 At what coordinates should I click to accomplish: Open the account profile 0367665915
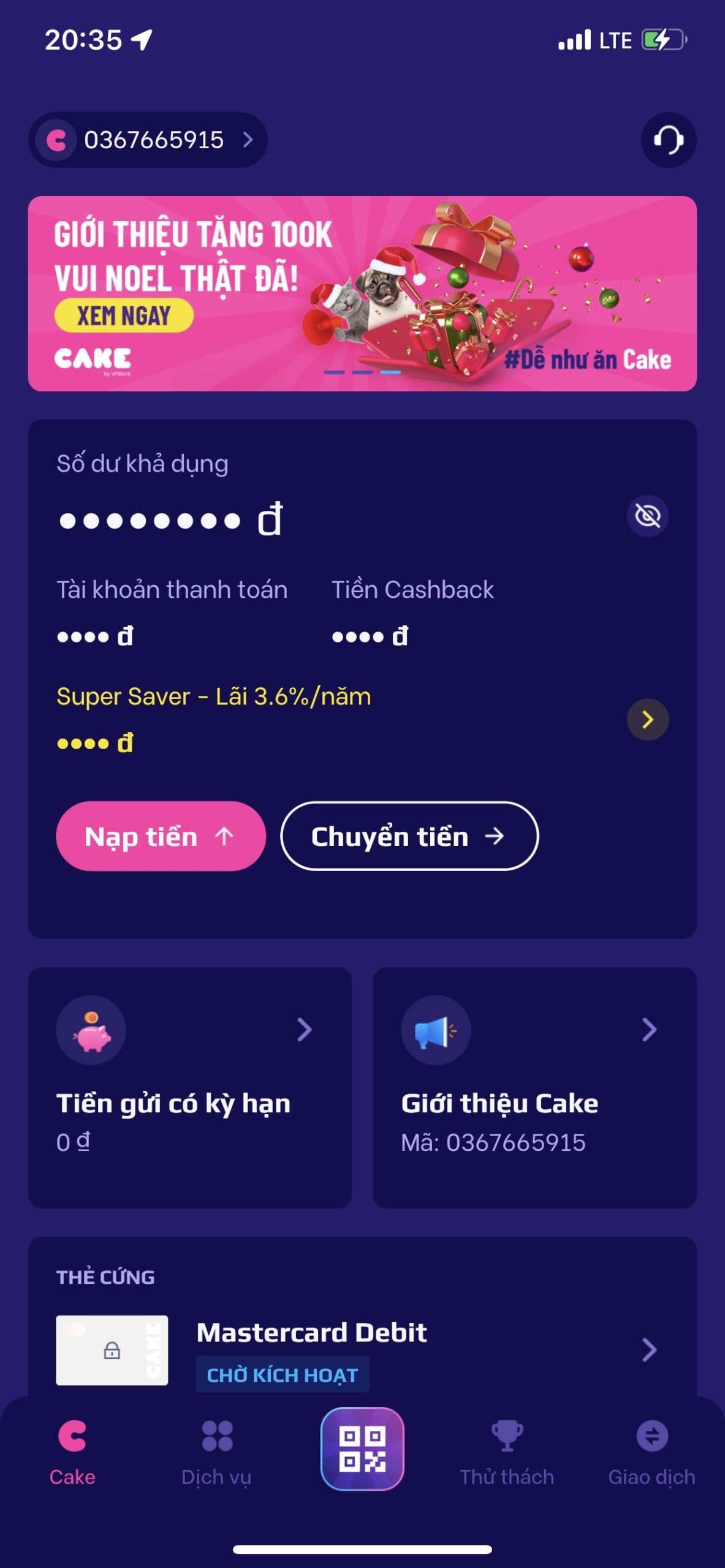148,140
